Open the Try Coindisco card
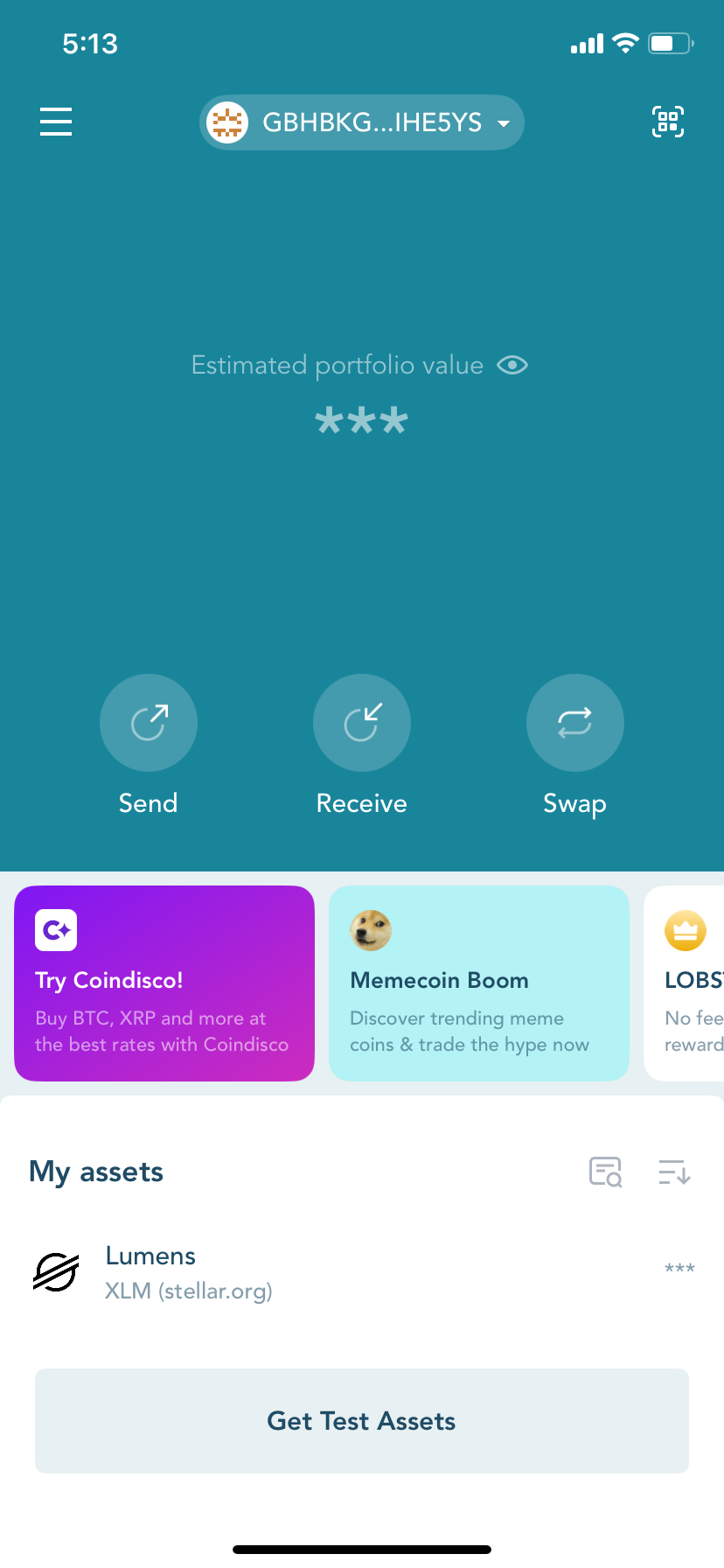Image resolution: width=724 pixels, height=1568 pixels. (164, 983)
